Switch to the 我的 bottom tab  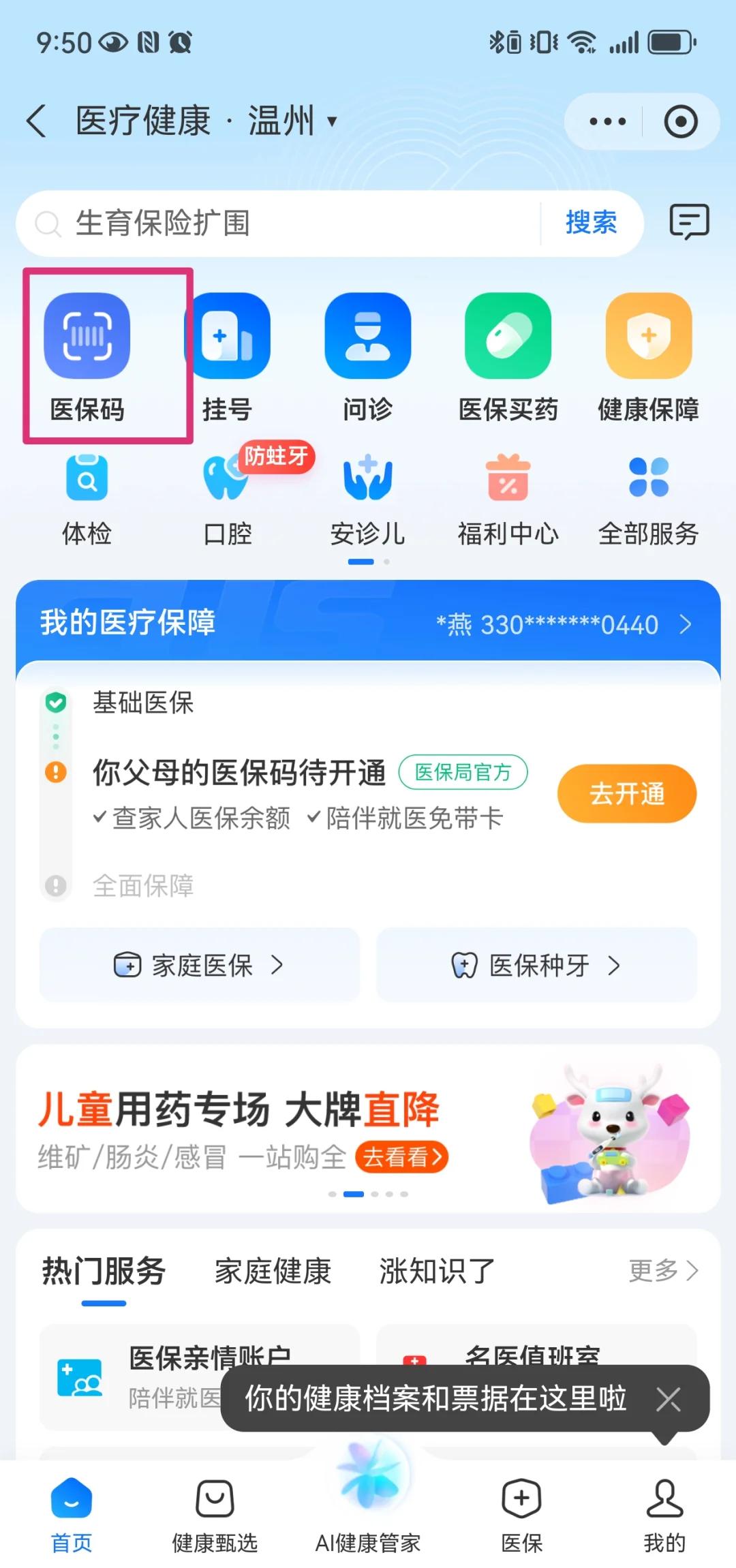[664, 1513]
